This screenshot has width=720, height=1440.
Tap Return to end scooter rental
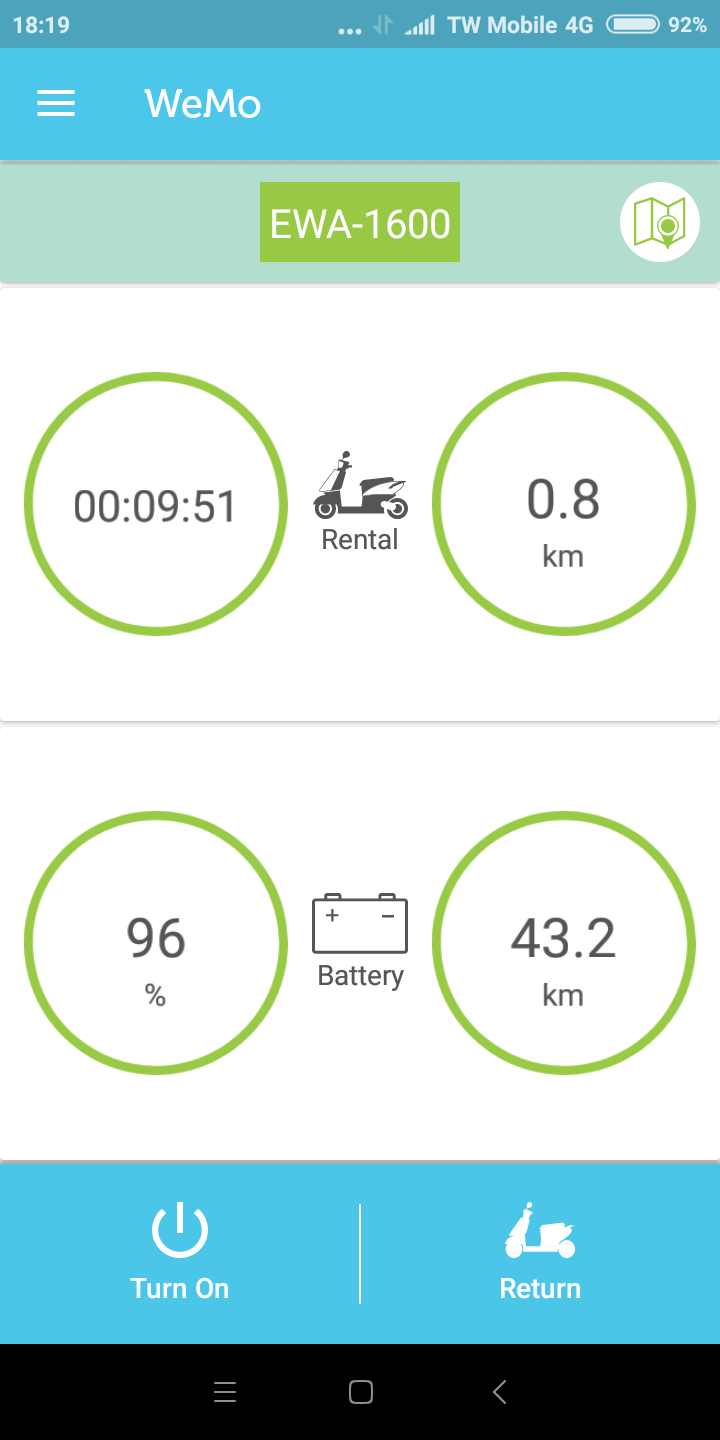540,1253
